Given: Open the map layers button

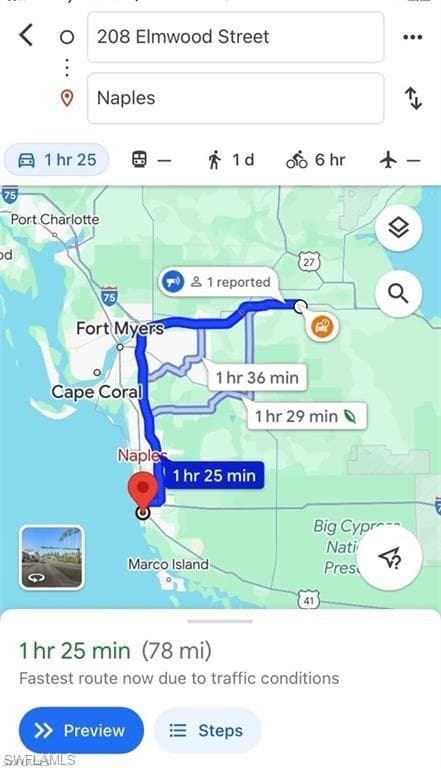Looking at the screenshot, I should 398,228.
